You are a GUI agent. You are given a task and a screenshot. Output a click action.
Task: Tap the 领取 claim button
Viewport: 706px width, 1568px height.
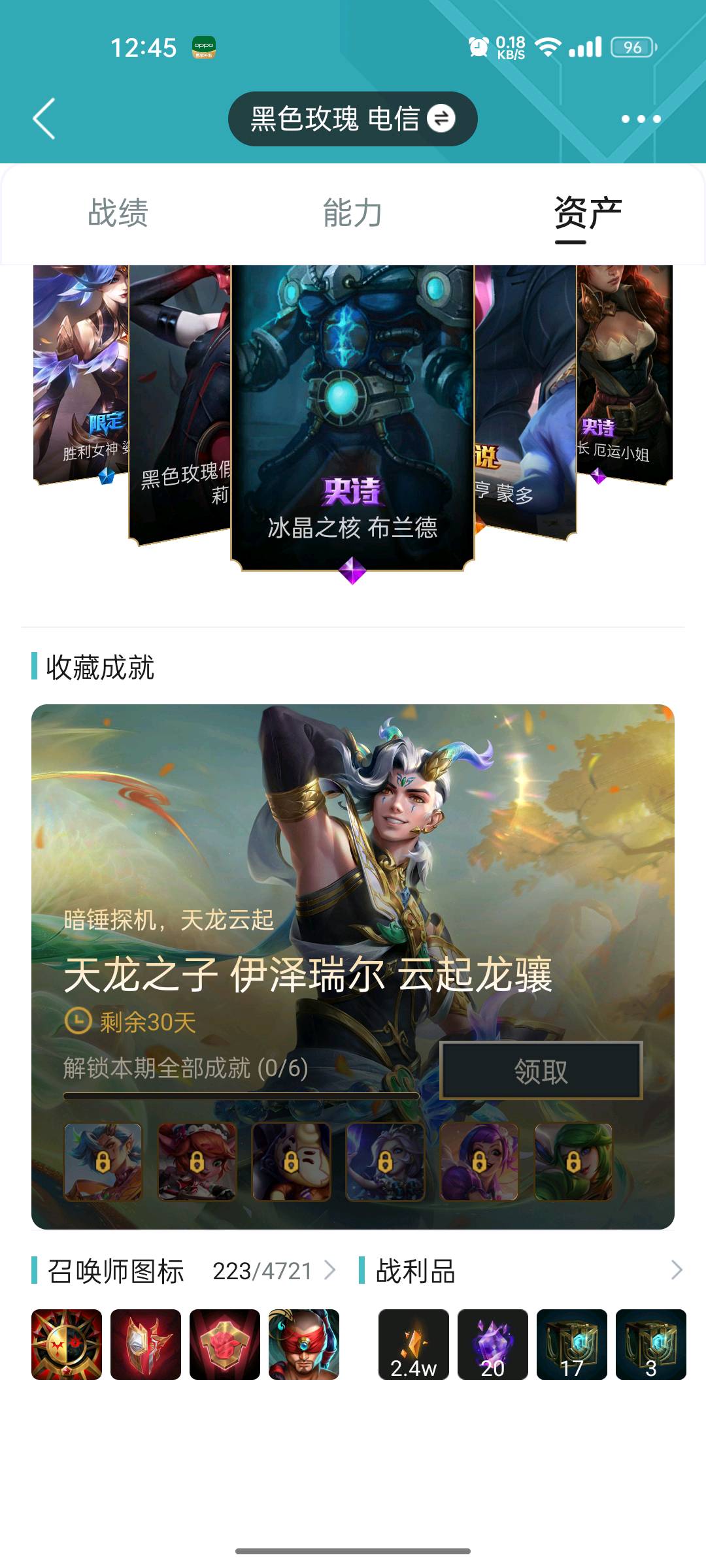click(541, 1071)
